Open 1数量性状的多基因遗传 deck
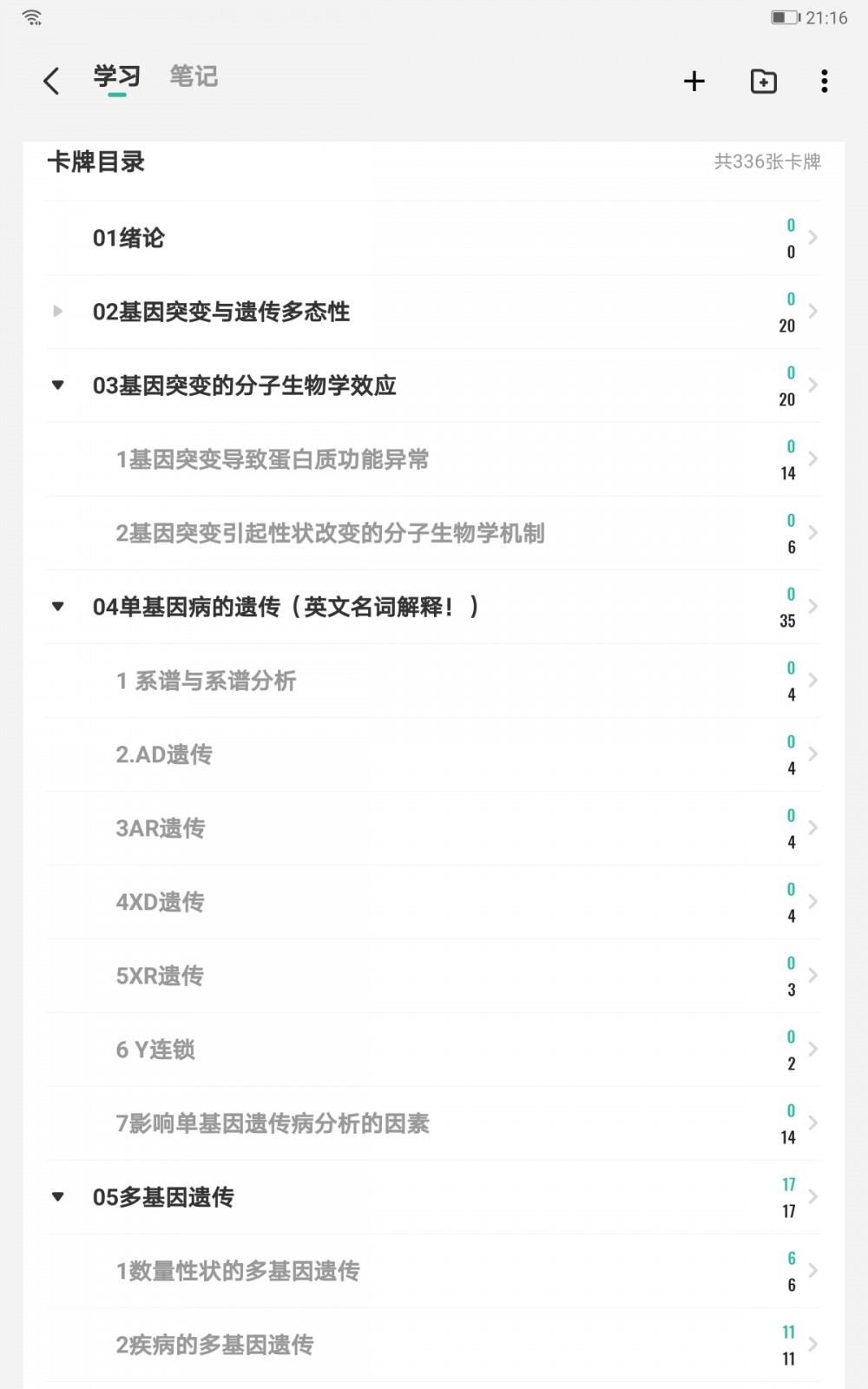This screenshot has width=868, height=1389. pos(434,1271)
